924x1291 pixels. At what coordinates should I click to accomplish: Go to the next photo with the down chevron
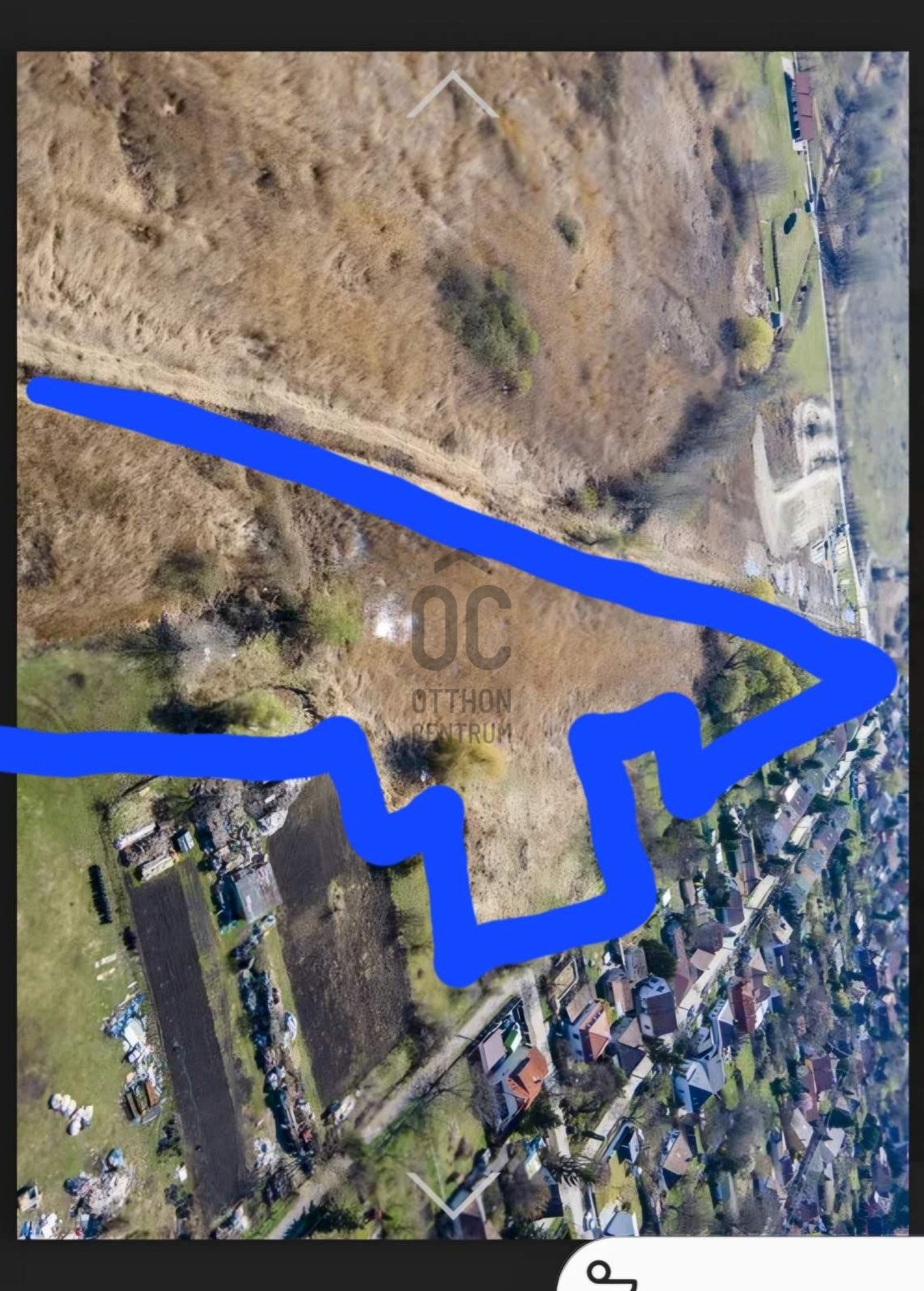(x=452, y=1193)
